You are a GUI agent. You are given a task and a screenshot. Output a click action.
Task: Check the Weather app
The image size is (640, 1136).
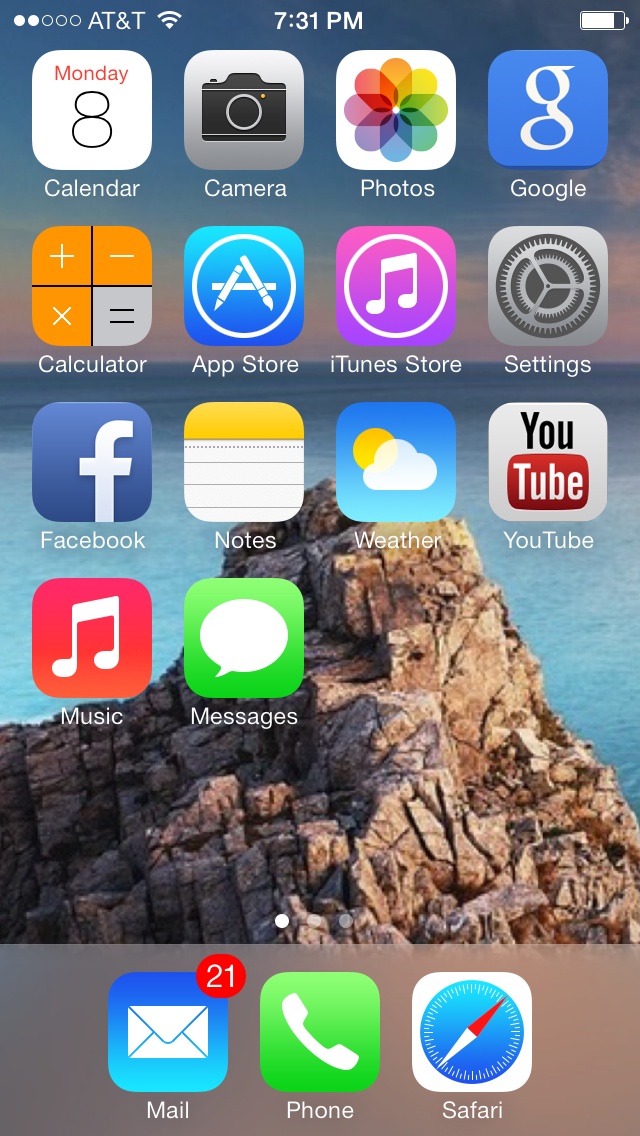(x=396, y=462)
